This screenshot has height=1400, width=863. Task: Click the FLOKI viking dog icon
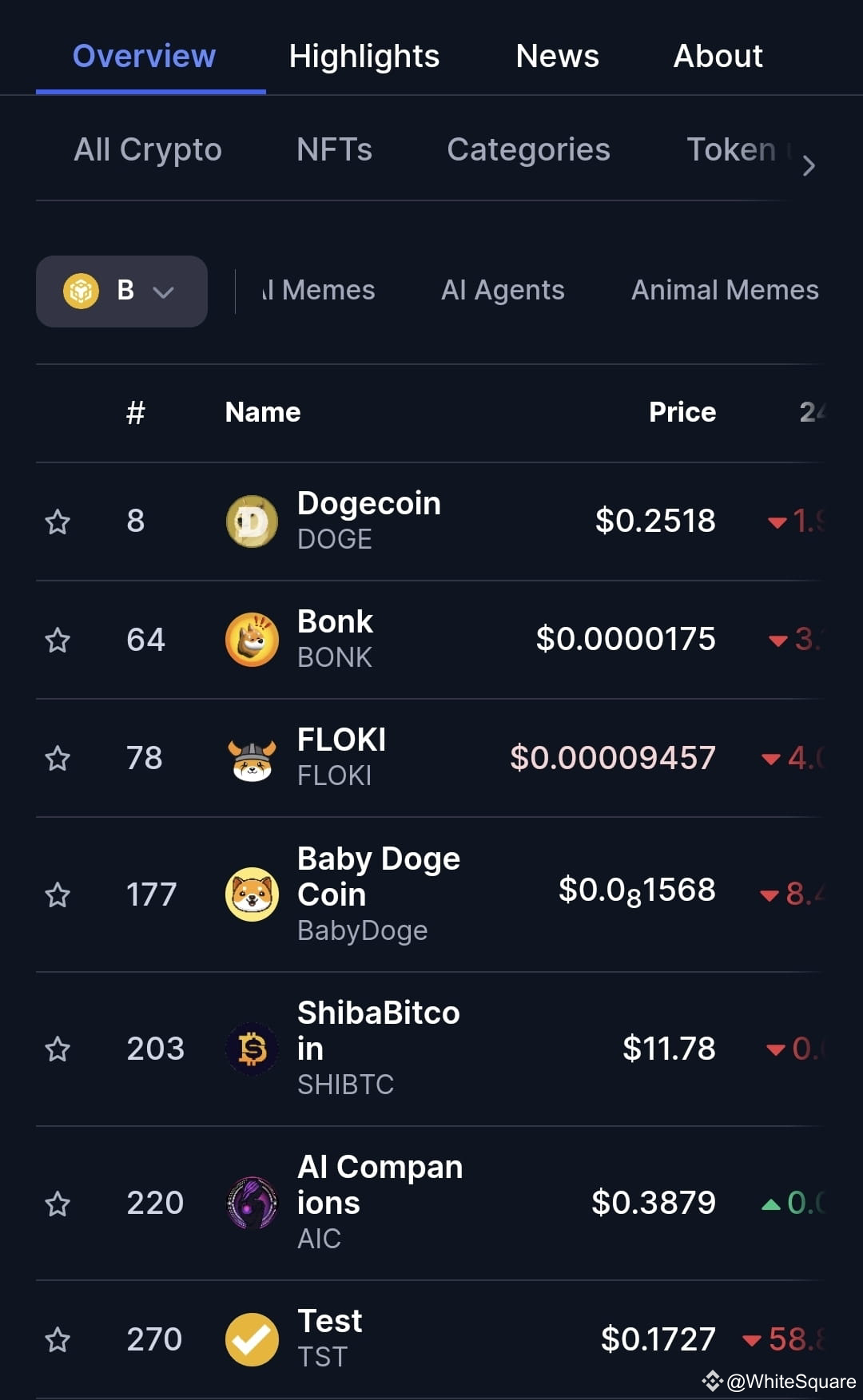[252, 757]
